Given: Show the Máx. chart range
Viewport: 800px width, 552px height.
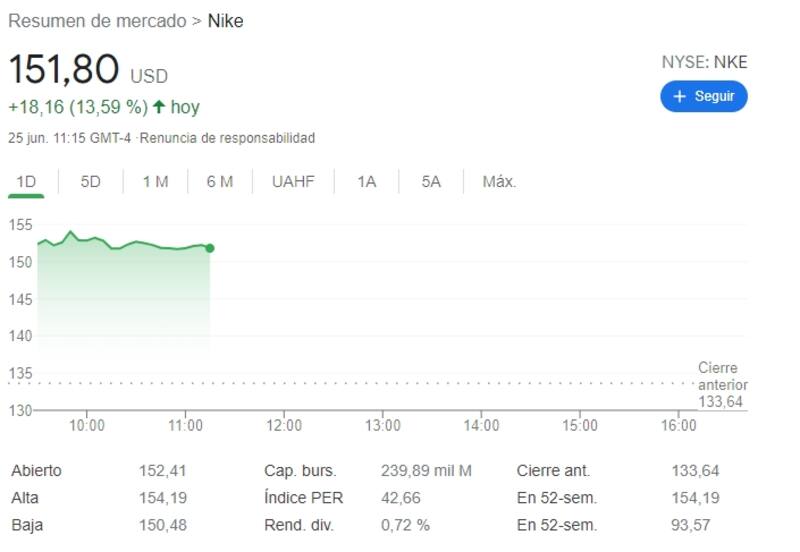Looking at the screenshot, I should 499,182.
